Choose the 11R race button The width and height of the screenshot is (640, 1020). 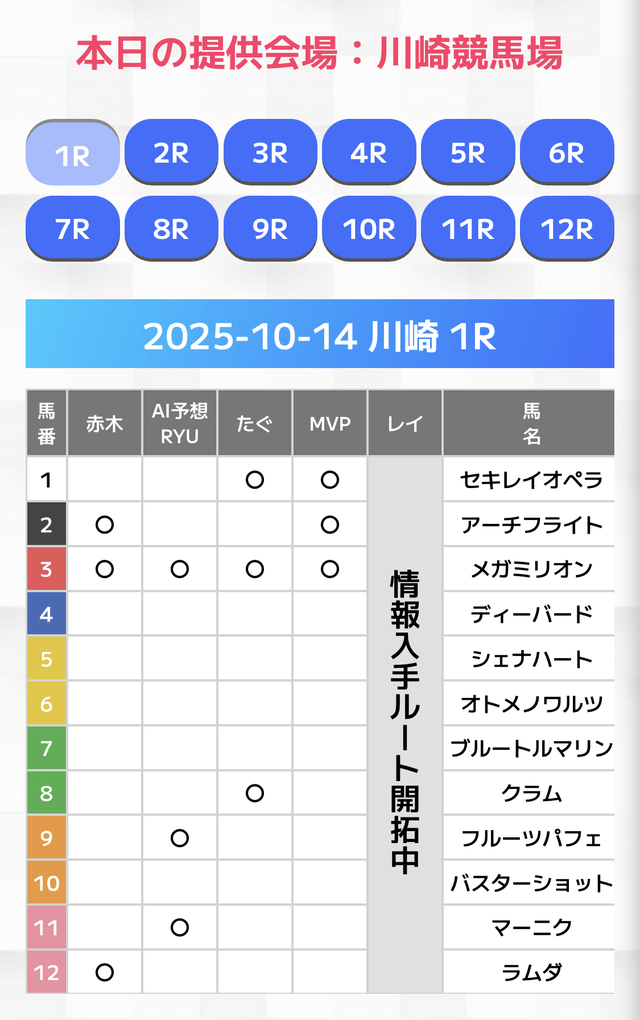[x=468, y=228]
